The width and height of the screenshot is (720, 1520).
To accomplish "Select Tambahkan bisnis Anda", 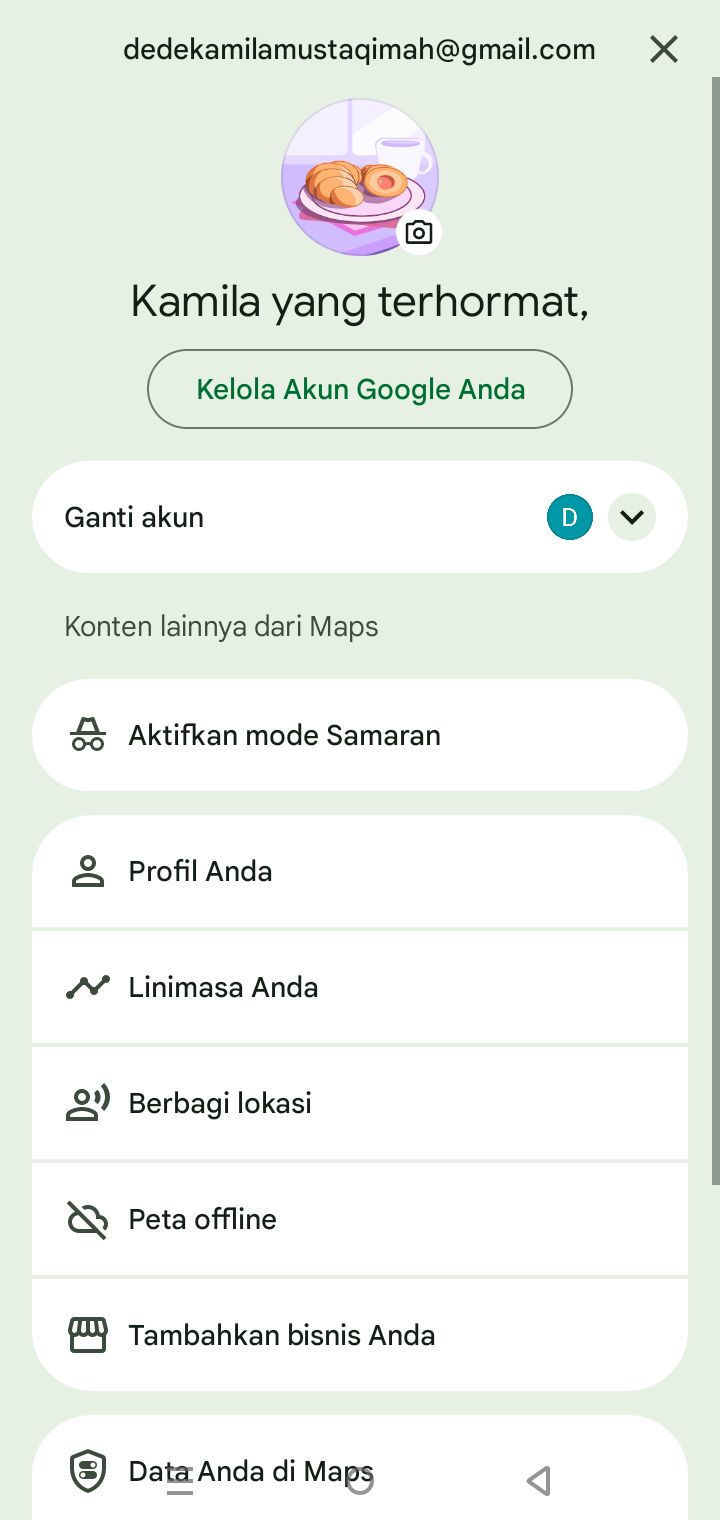I will click(360, 1335).
